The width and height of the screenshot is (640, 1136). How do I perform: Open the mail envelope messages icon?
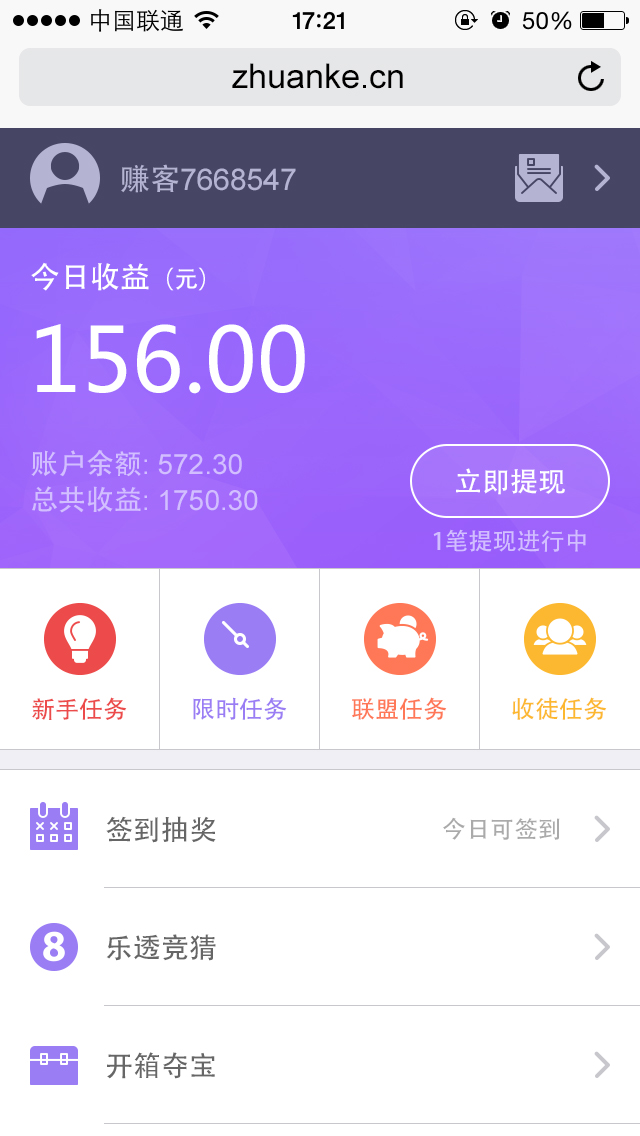[x=539, y=178]
